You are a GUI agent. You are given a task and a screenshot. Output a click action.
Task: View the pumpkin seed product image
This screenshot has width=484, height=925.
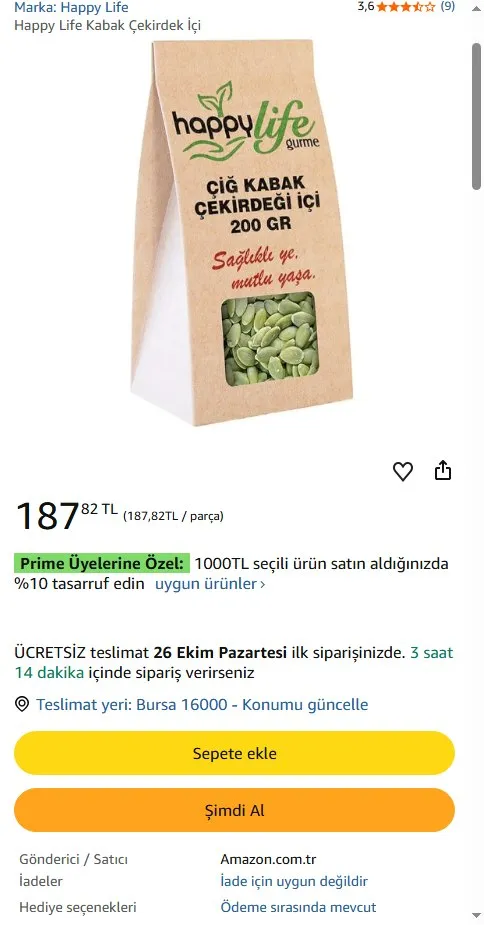241,232
